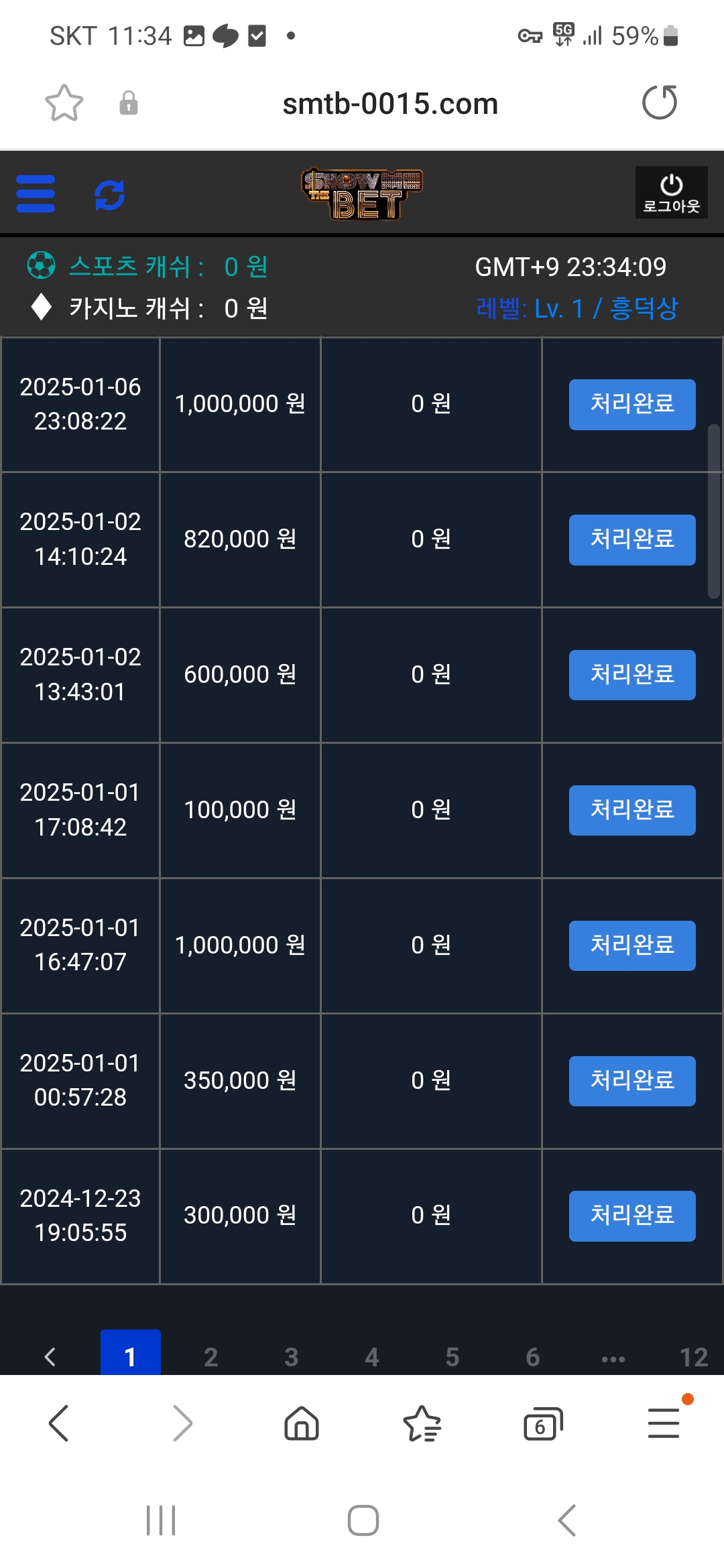The height and width of the screenshot is (1568, 724).
Task: Tap 처리완료 for the 100,000 원 entry
Action: [632, 811]
